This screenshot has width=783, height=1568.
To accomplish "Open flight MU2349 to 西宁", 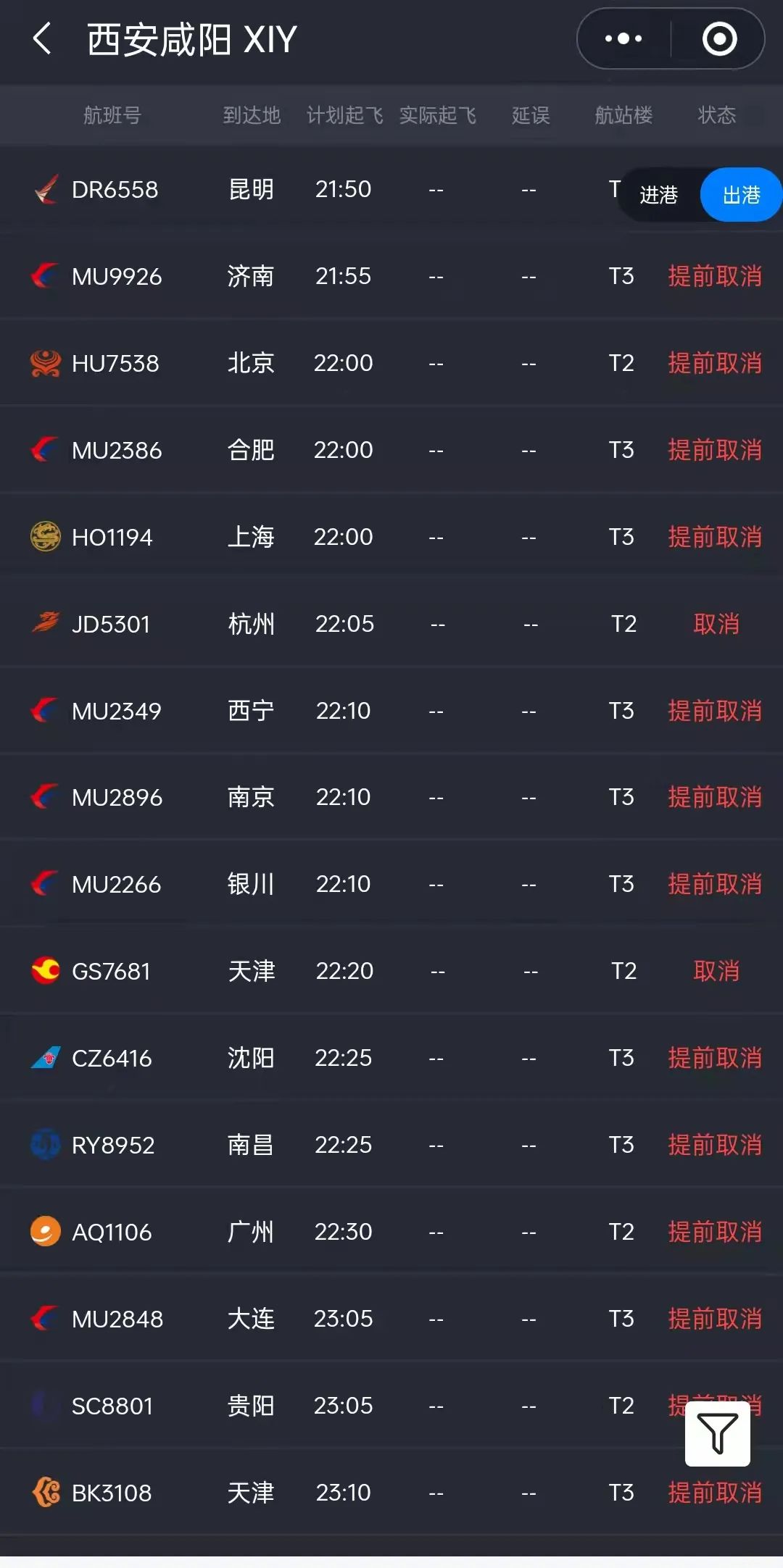I will (391, 711).
